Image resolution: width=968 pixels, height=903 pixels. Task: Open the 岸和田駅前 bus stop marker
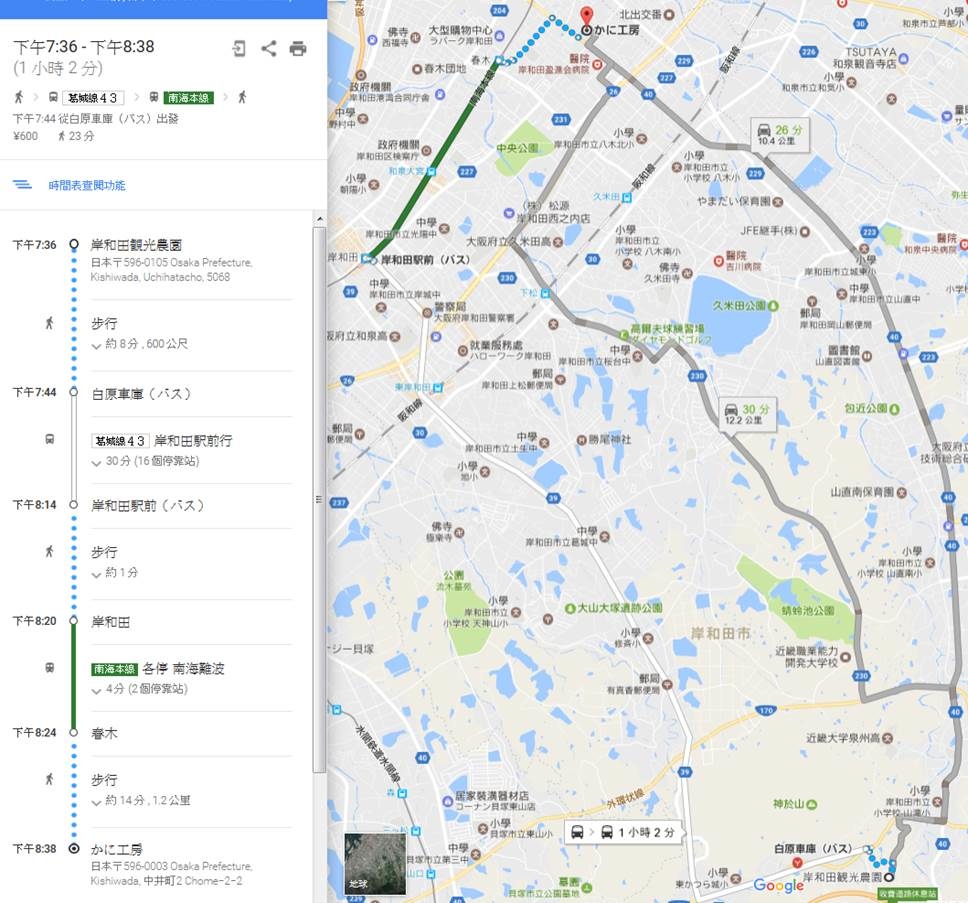[369, 259]
